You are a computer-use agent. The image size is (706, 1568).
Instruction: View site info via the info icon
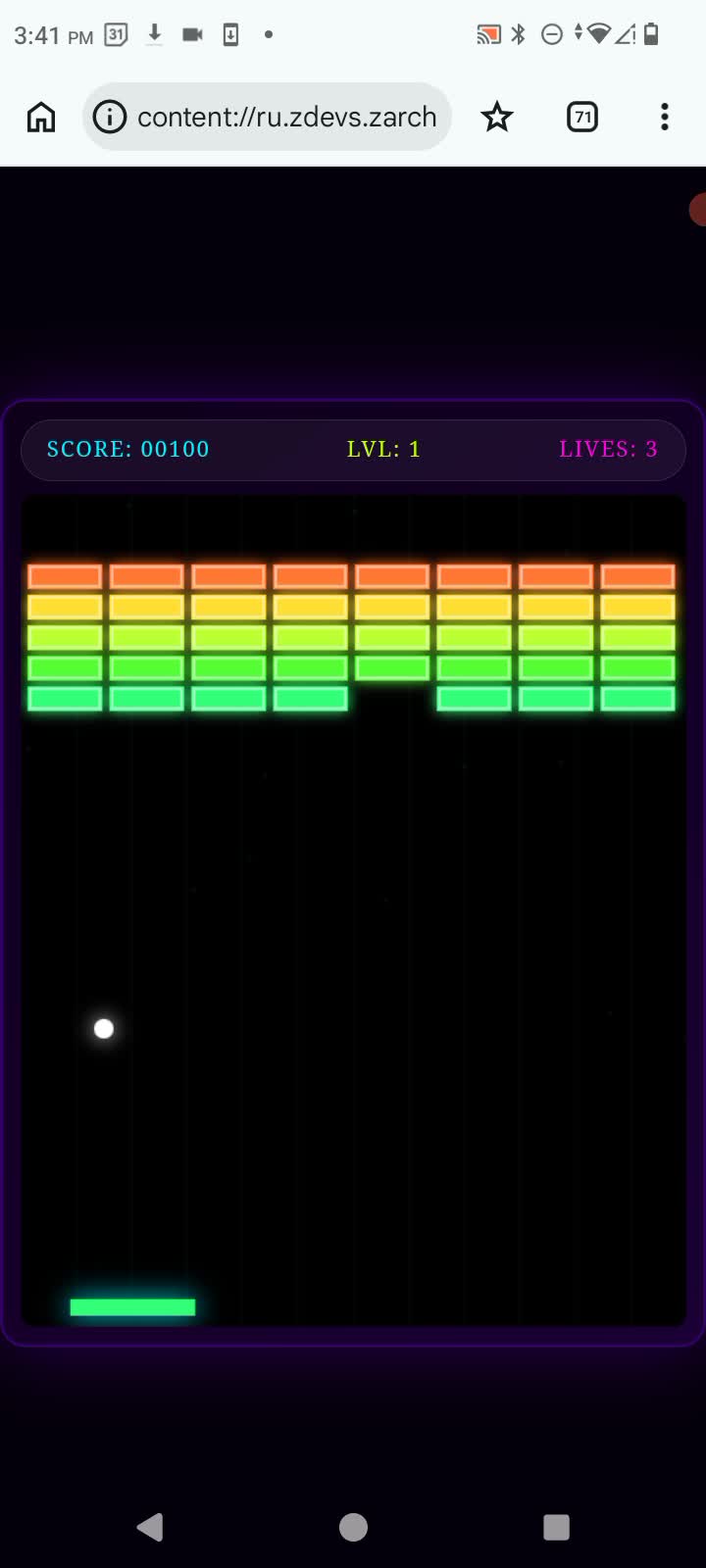[110, 117]
